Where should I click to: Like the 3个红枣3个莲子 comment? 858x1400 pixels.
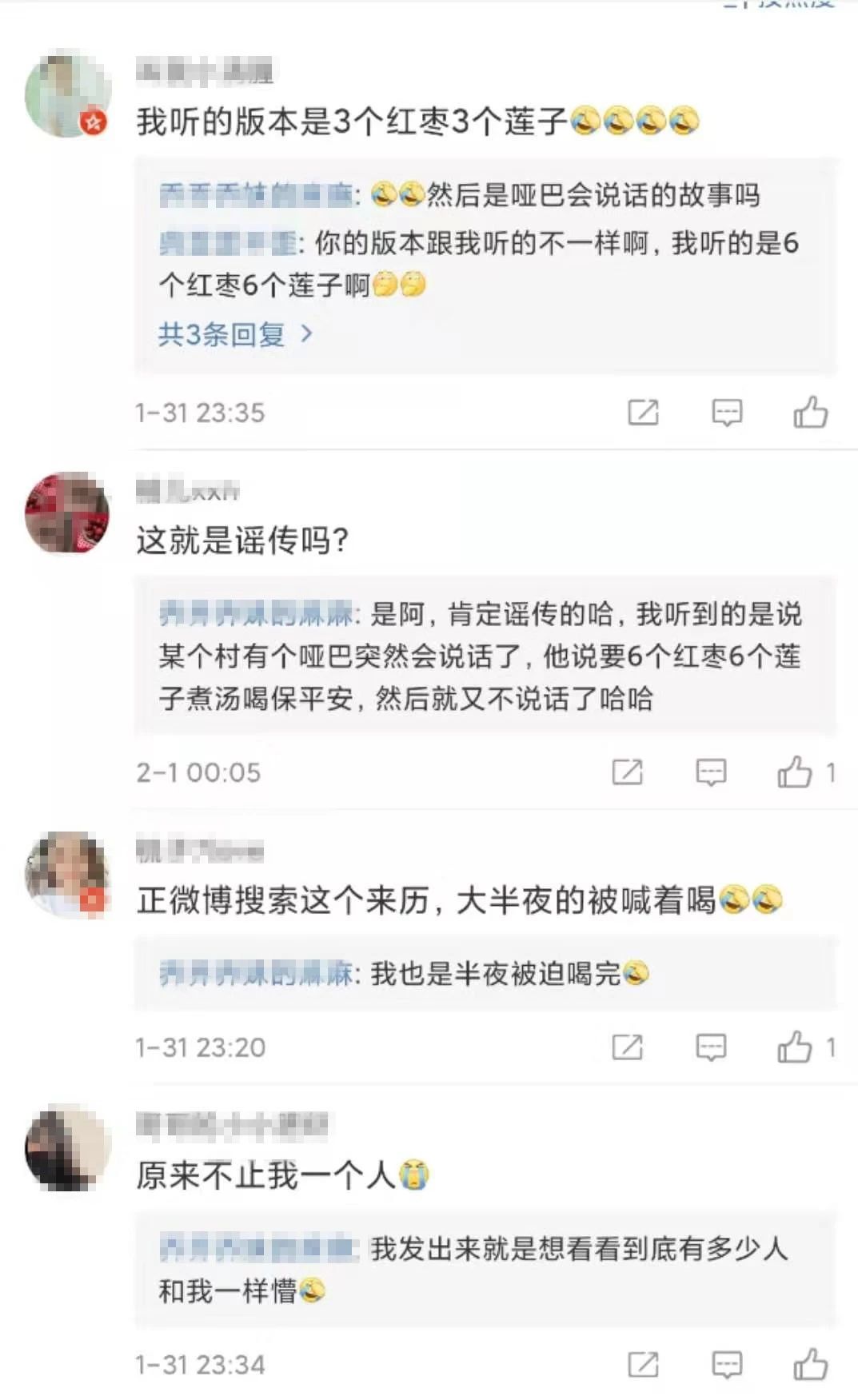[x=810, y=413]
